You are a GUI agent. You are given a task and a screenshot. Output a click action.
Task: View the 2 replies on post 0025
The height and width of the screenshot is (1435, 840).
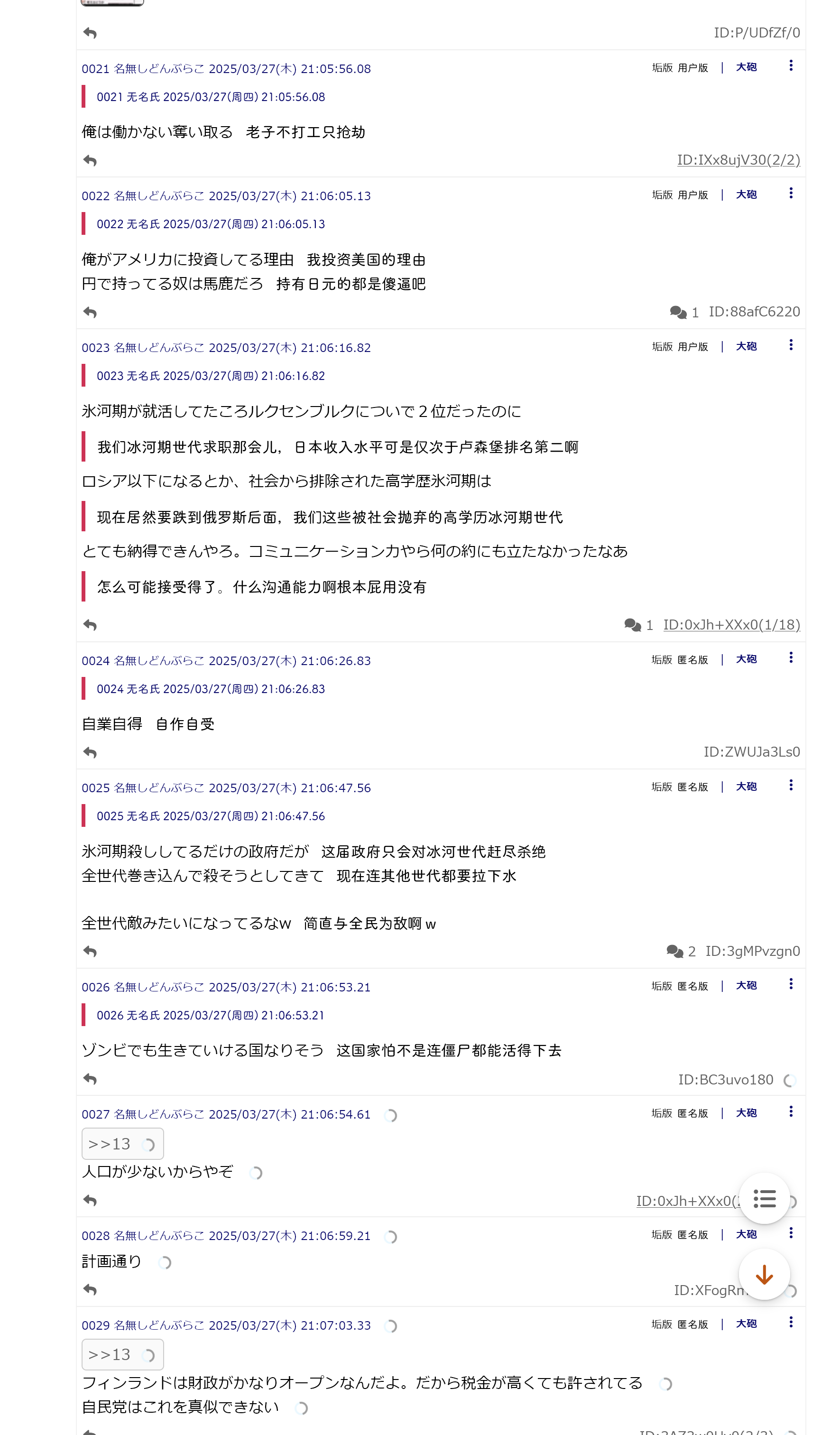coord(681,952)
